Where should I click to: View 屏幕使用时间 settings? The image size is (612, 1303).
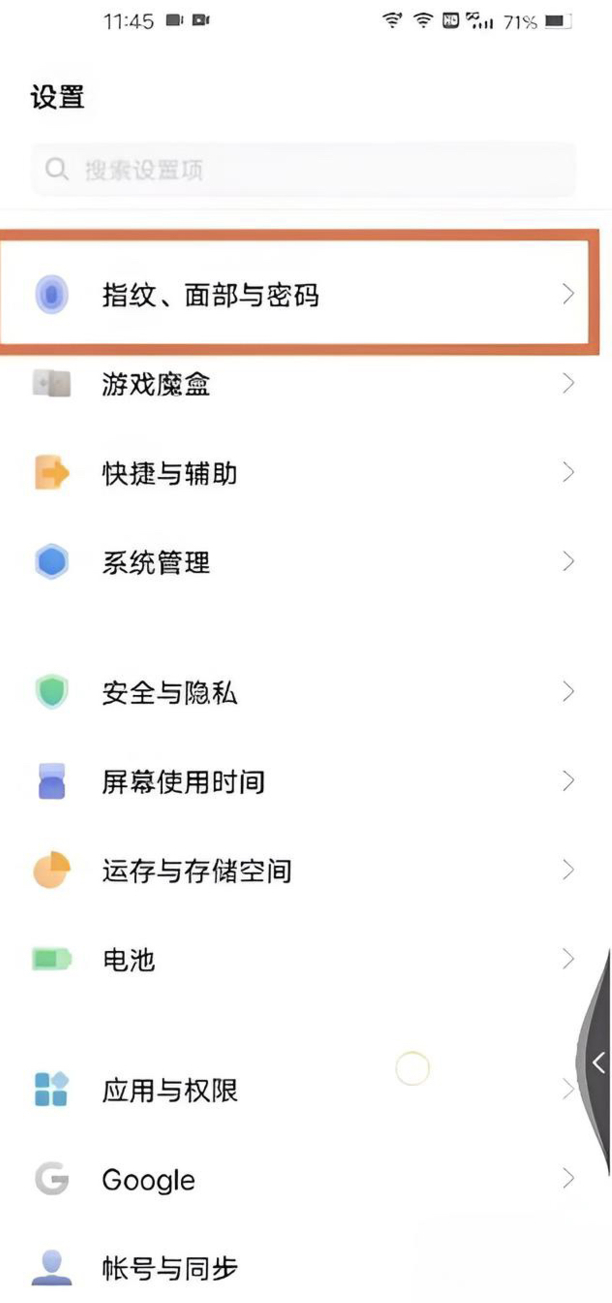pos(300,781)
